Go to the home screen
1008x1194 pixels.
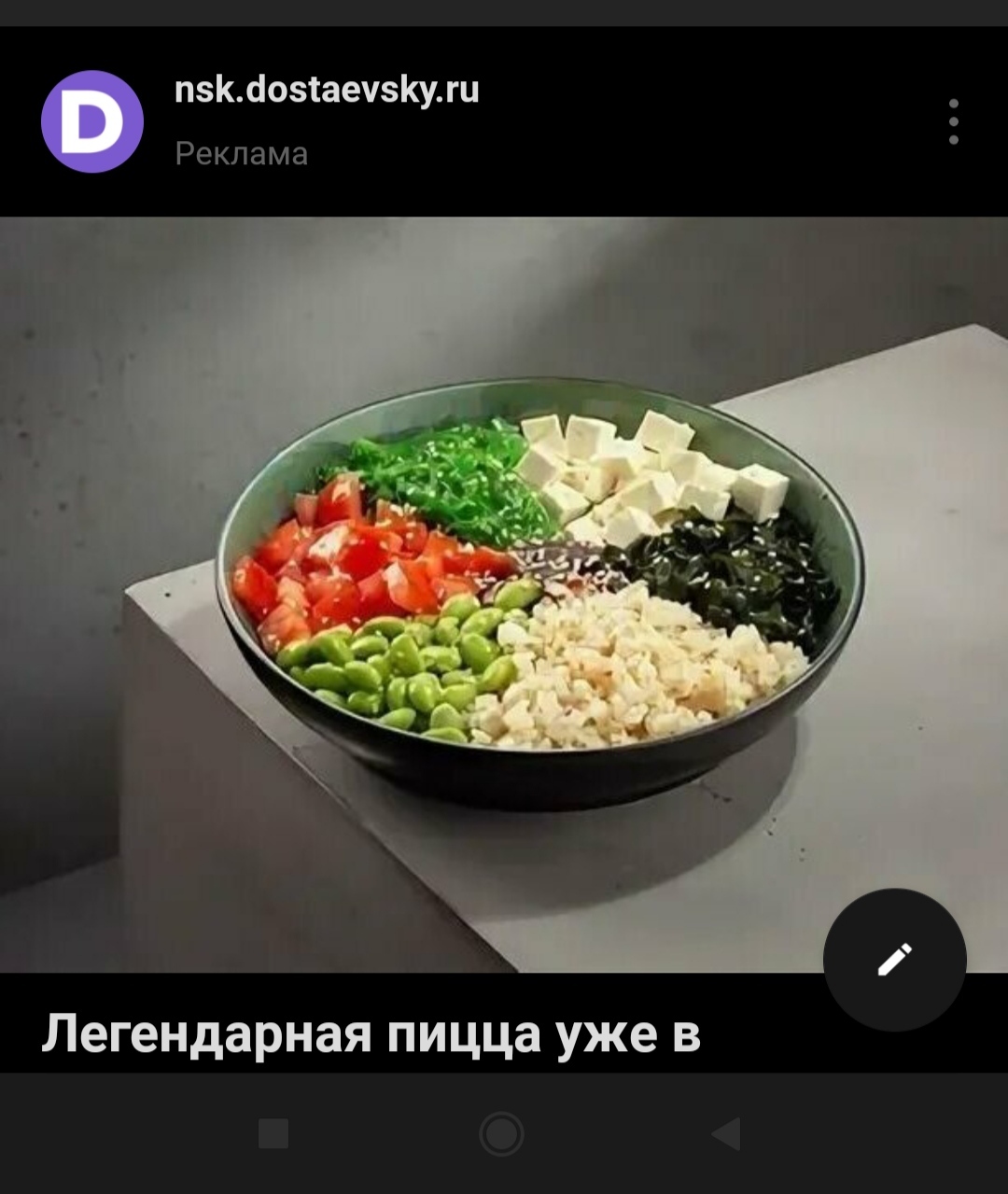[501, 1133]
